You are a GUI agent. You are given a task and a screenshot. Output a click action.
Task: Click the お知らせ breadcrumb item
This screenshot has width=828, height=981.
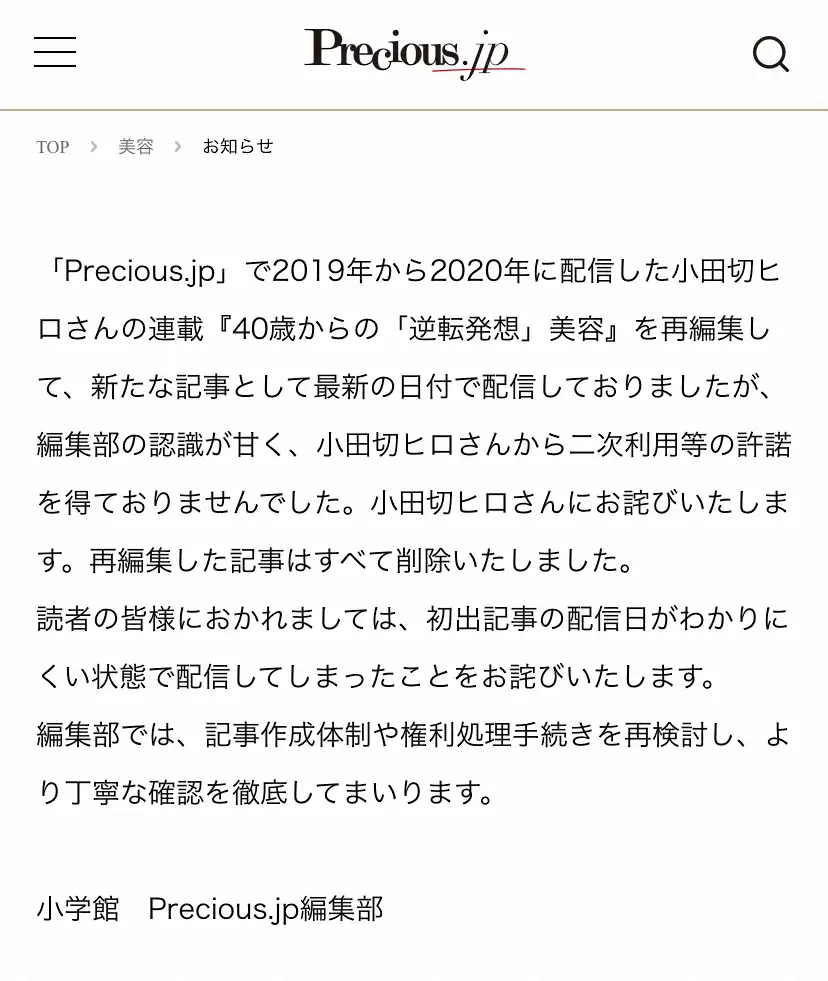pyautogui.click(x=237, y=146)
